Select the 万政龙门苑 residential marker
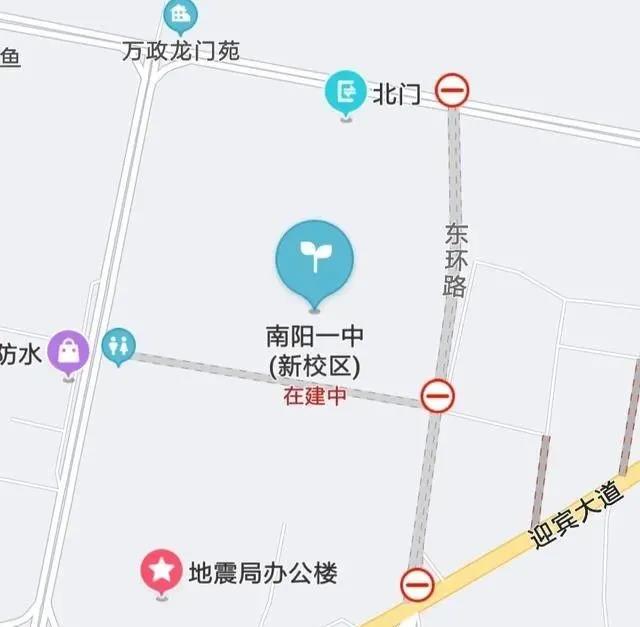The image size is (640, 627). [x=180, y=14]
